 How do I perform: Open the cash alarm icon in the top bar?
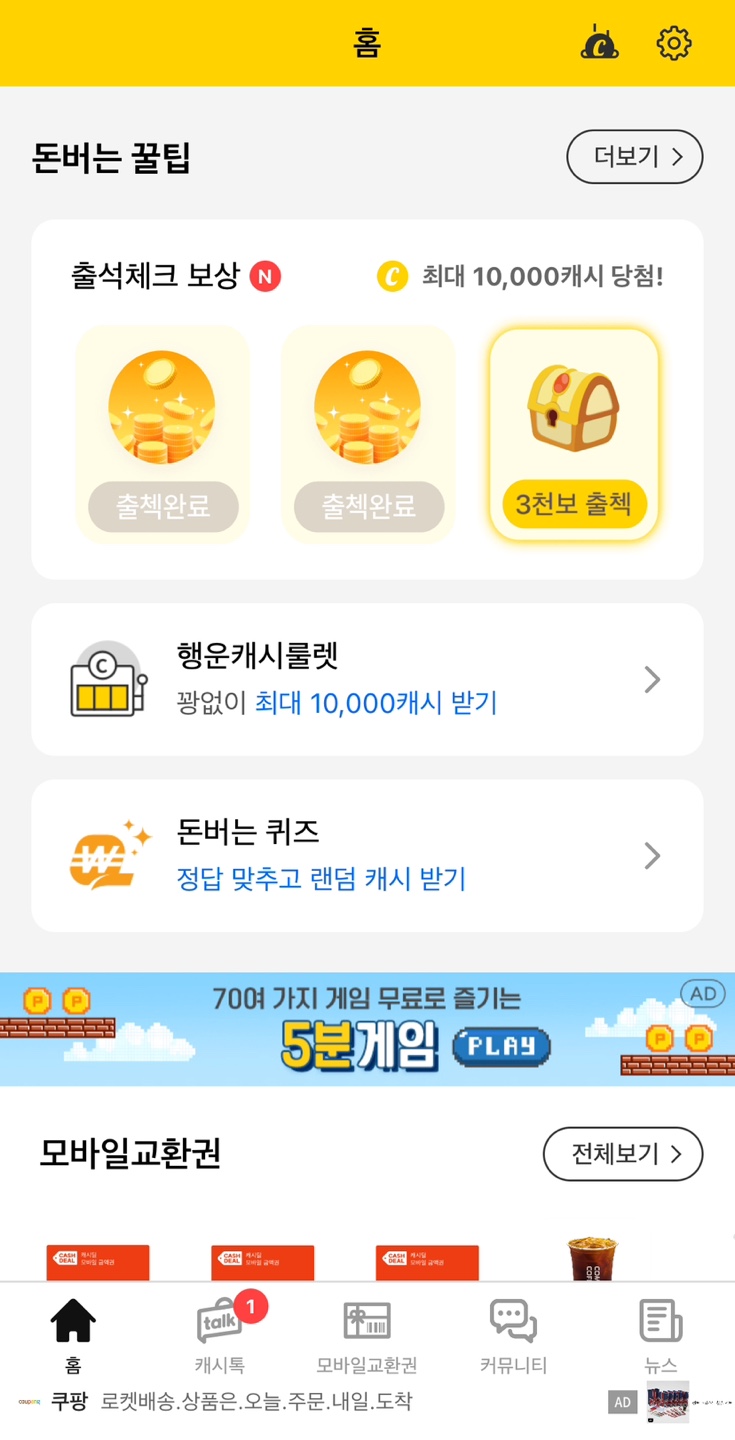pyautogui.click(x=599, y=43)
